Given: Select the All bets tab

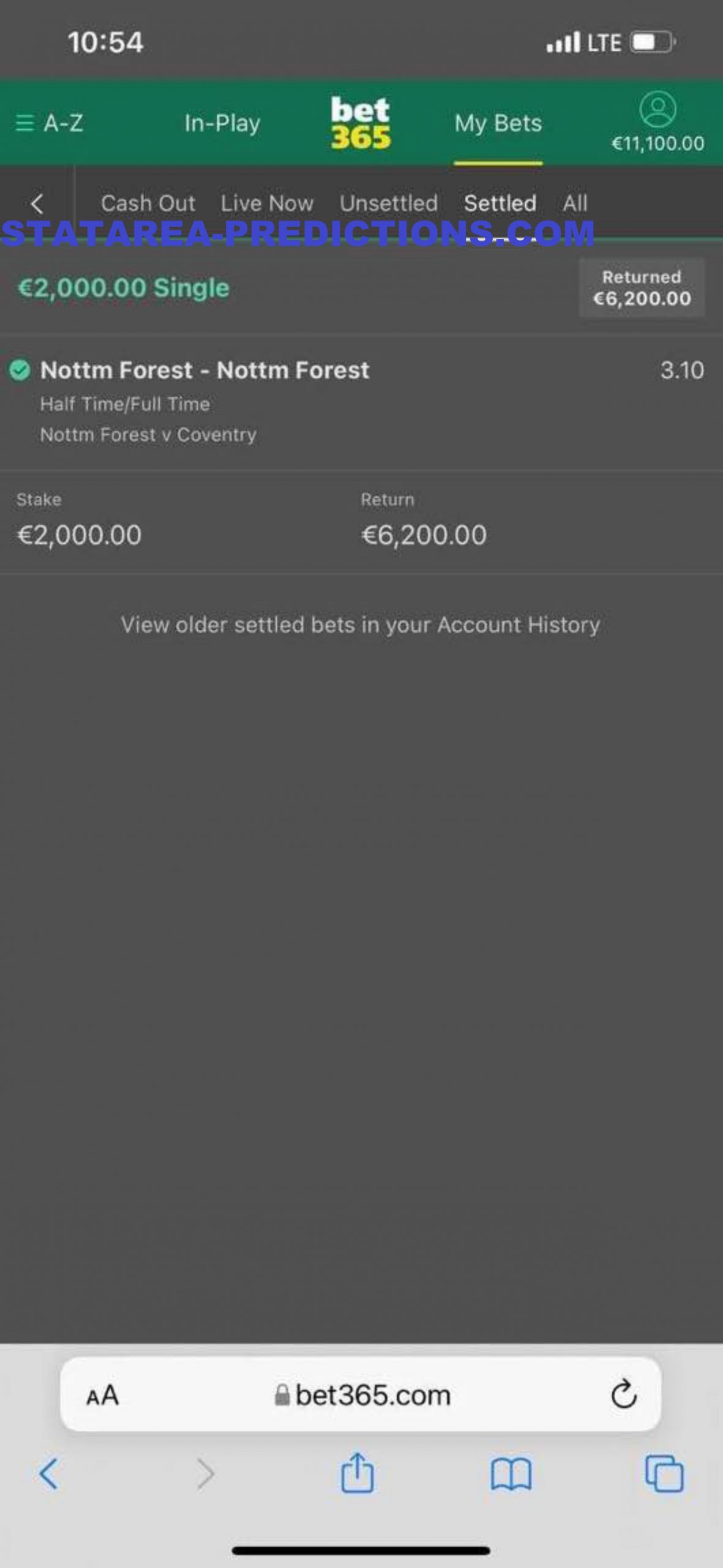Looking at the screenshot, I should 575,203.
